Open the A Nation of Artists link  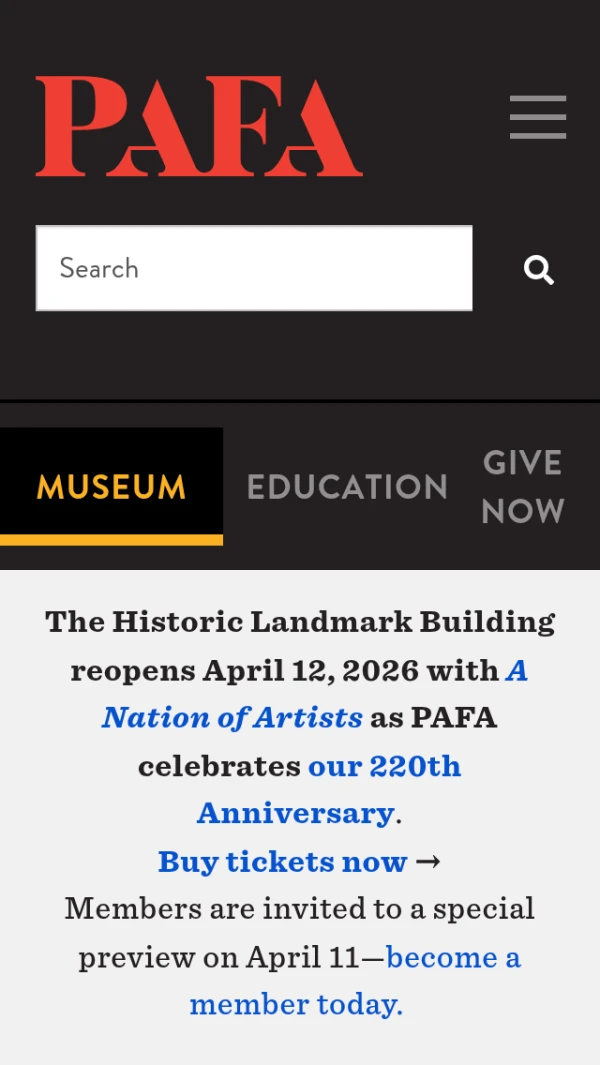[x=232, y=717]
